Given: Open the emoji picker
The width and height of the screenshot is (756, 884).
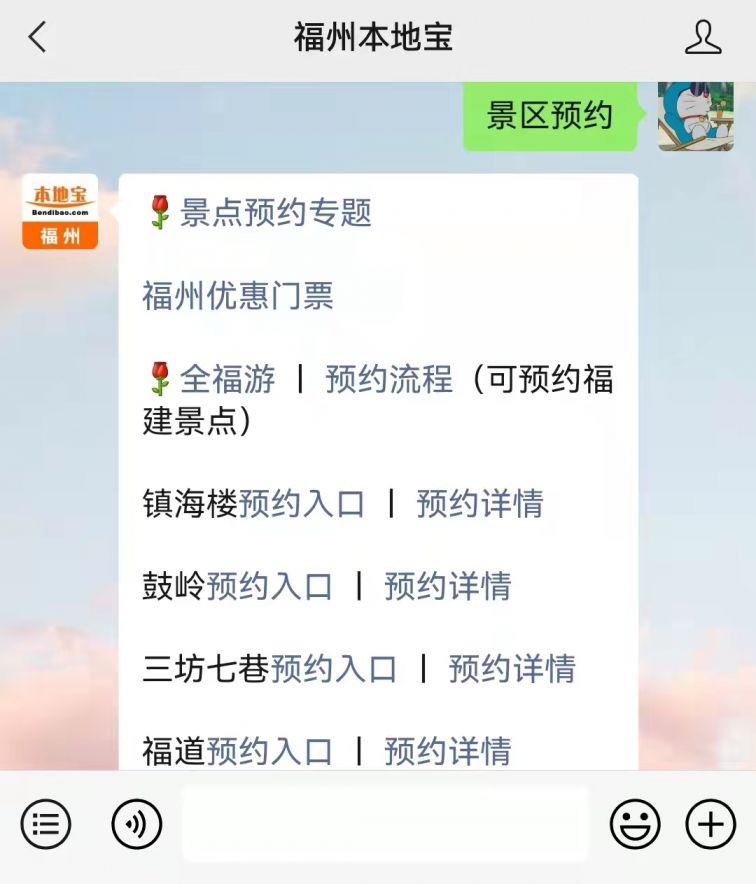Looking at the screenshot, I should pyautogui.click(x=635, y=825).
